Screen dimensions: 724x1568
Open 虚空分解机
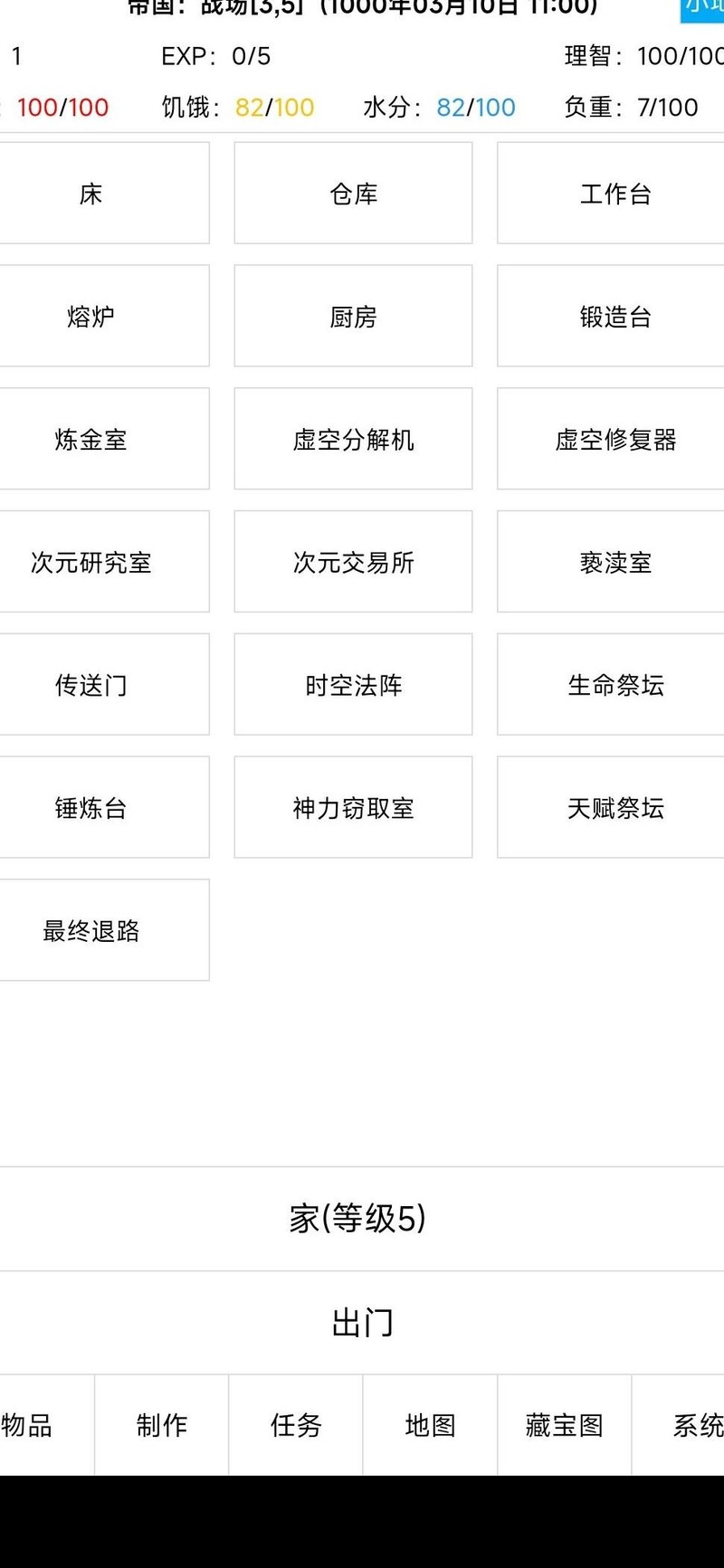tap(353, 440)
